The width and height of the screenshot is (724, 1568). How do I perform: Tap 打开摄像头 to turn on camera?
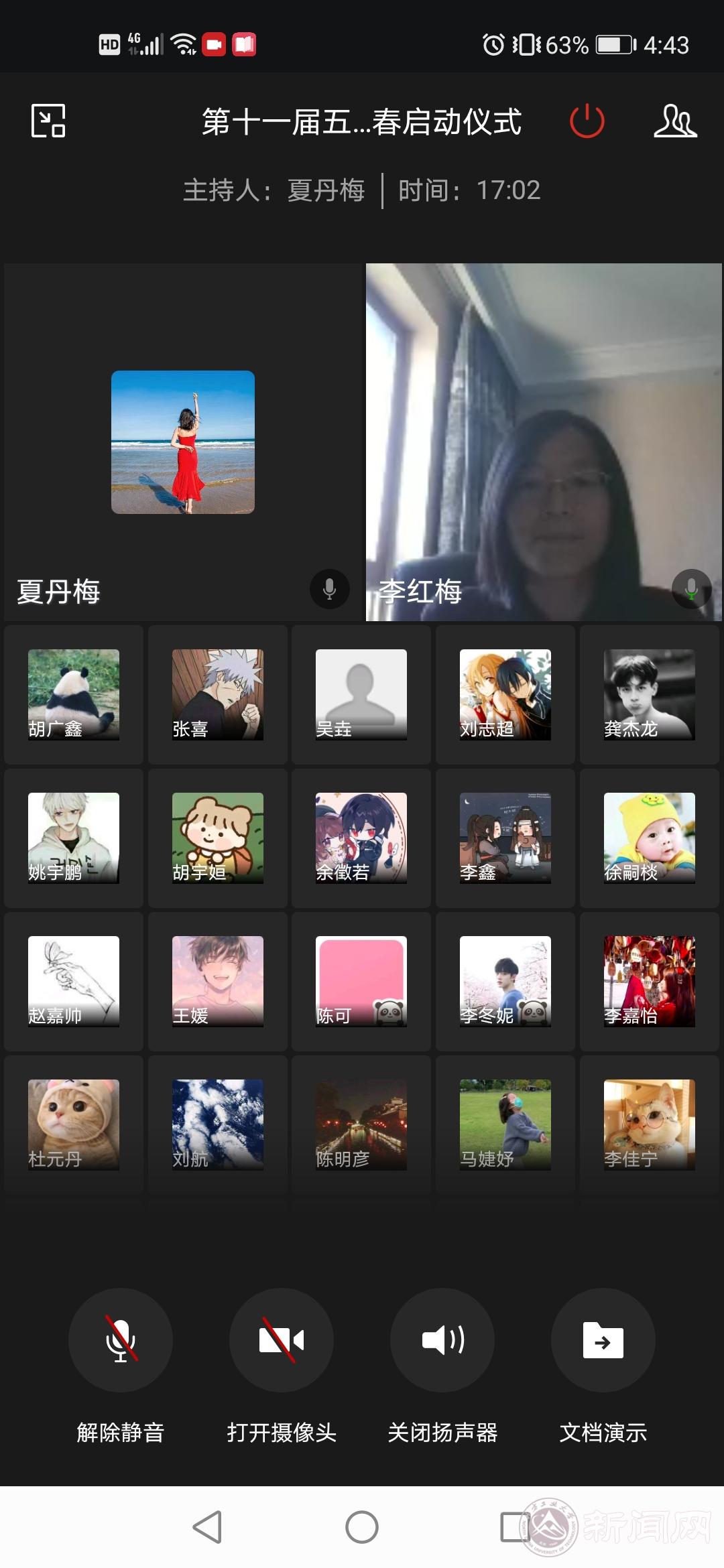pyautogui.click(x=282, y=1340)
